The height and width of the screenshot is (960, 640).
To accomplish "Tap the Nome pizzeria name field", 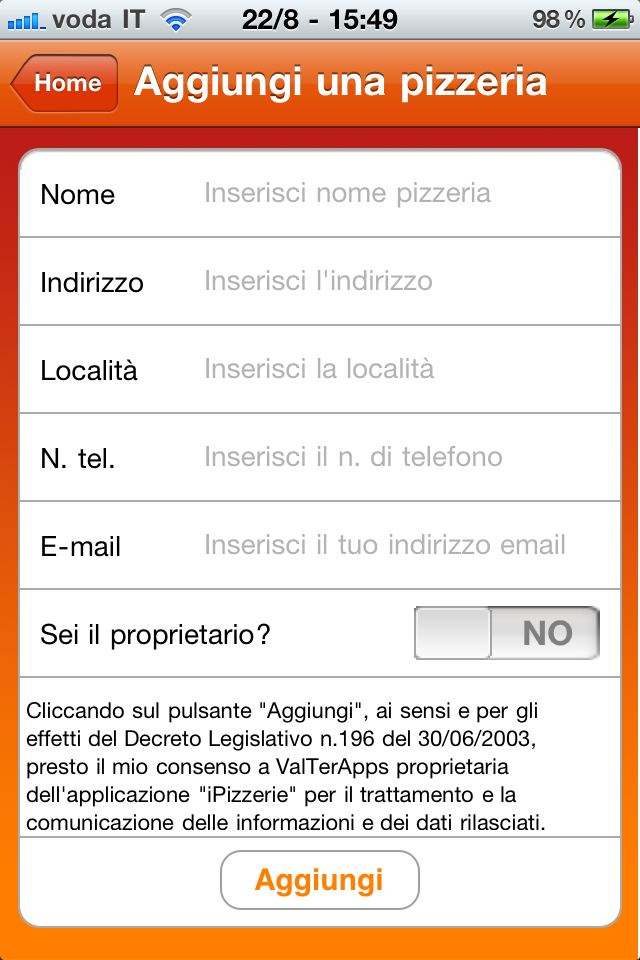I will [x=400, y=193].
